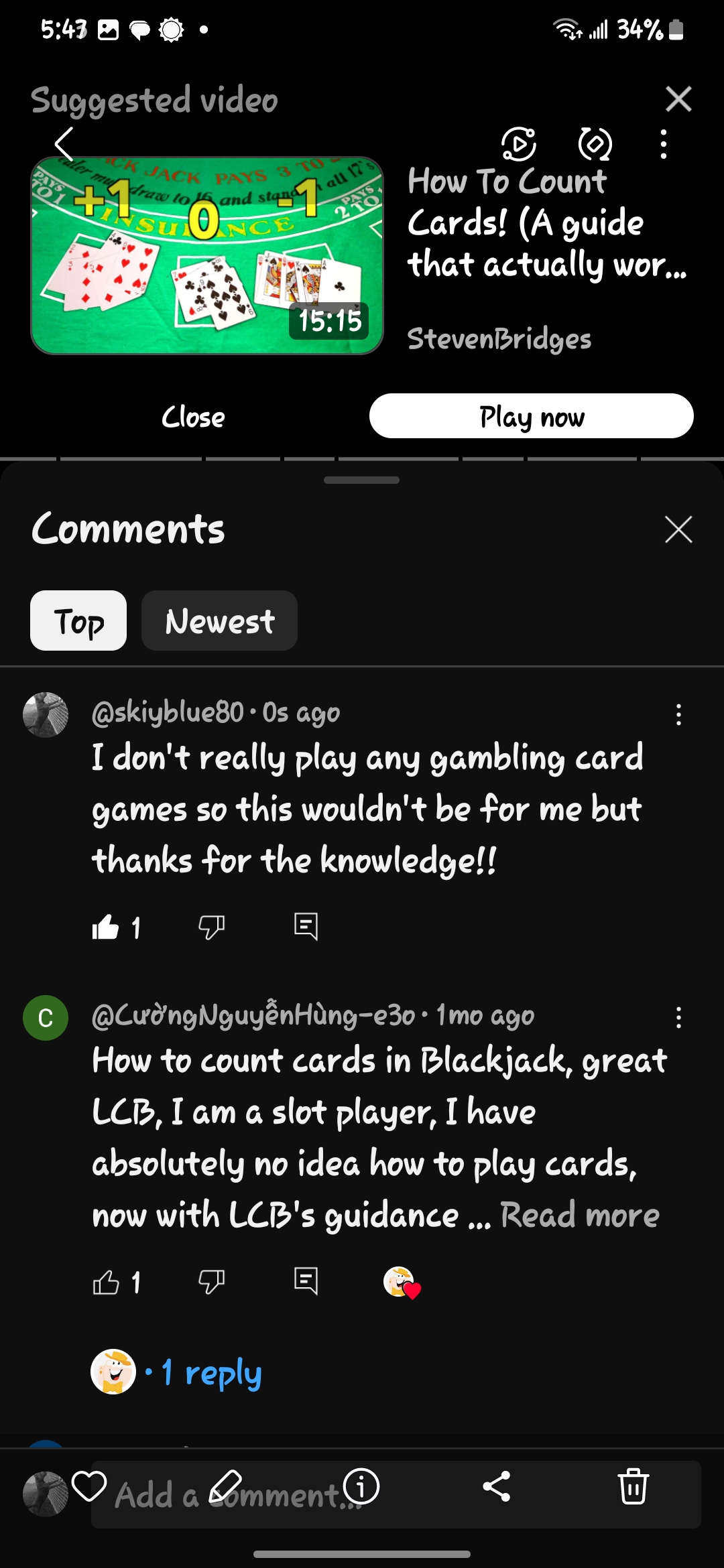Go back using the top-left arrow
Viewport: 724px width, 1568px height.
[64, 144]
